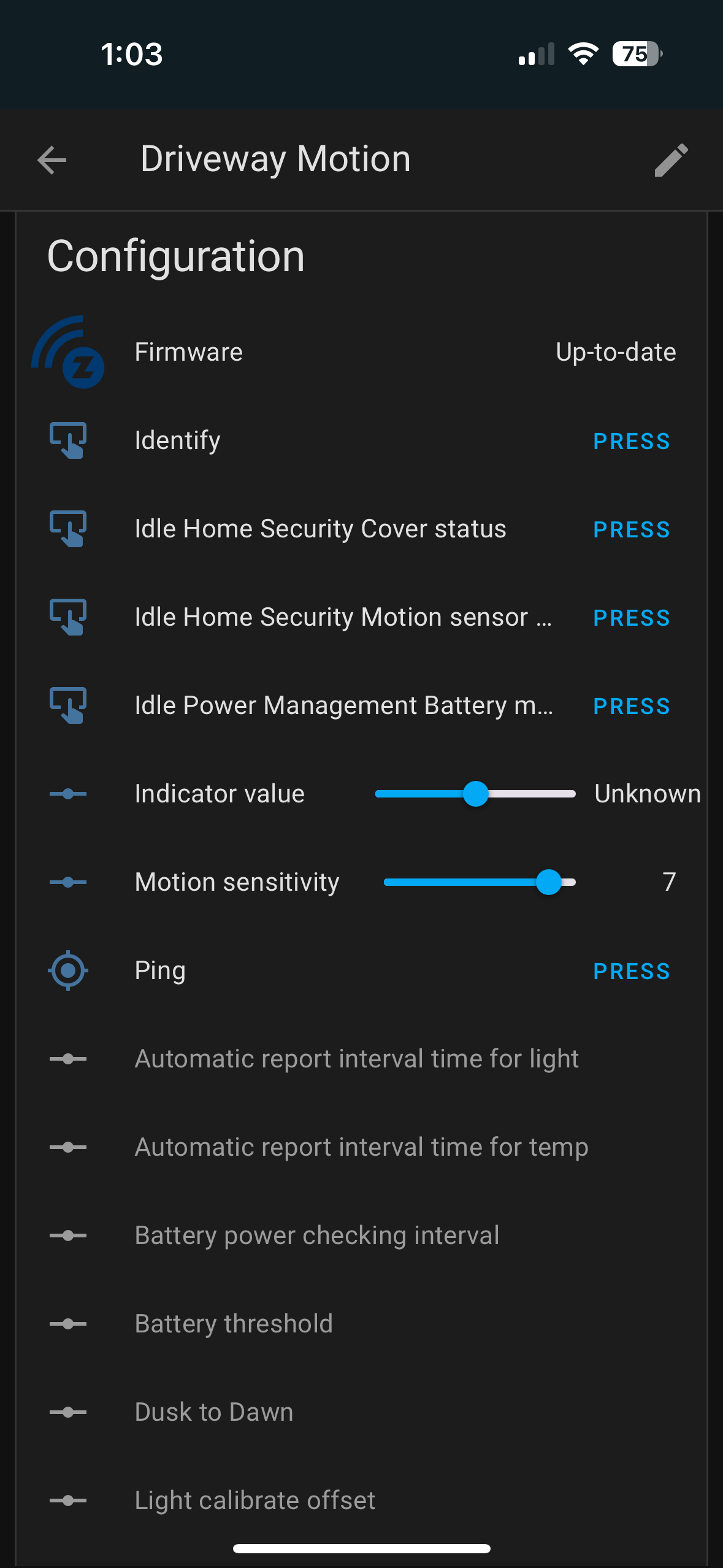723x1568 pixels.
Task: Select the Battery threshold setting
Action: [233, 1323]
